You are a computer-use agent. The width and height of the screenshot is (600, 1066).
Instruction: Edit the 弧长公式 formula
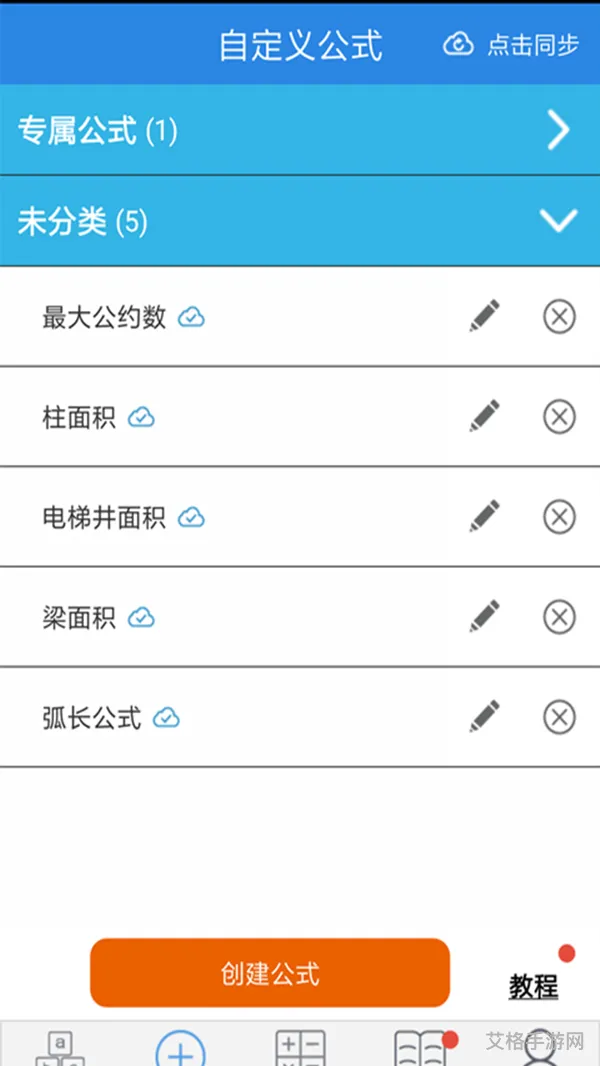[484, 717]
